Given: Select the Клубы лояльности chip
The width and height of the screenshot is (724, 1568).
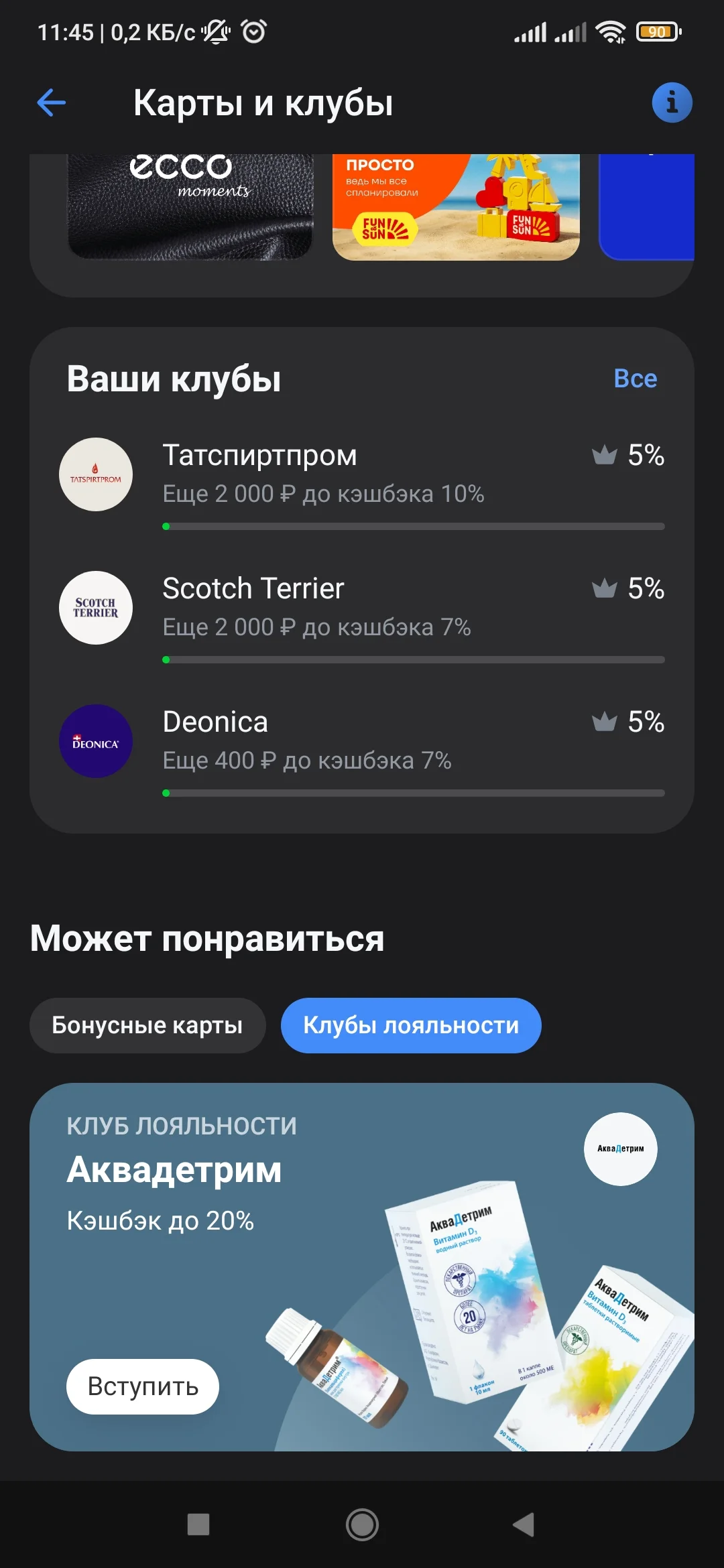Looking at the screenshot, I should click(x=411, y=1025).
